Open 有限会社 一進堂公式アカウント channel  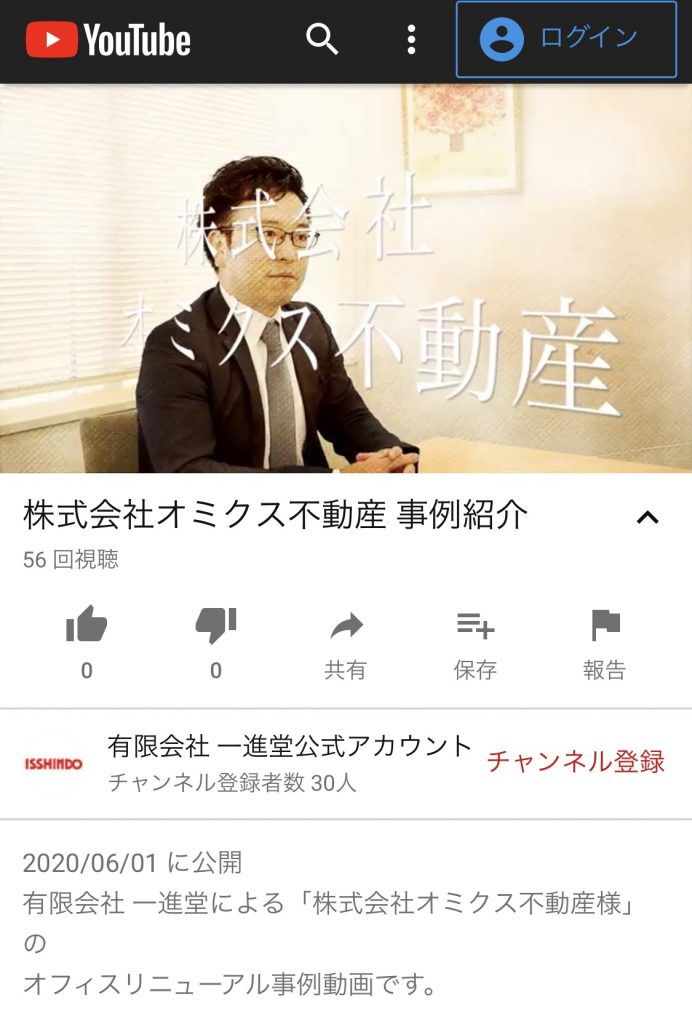click(288, 746)
